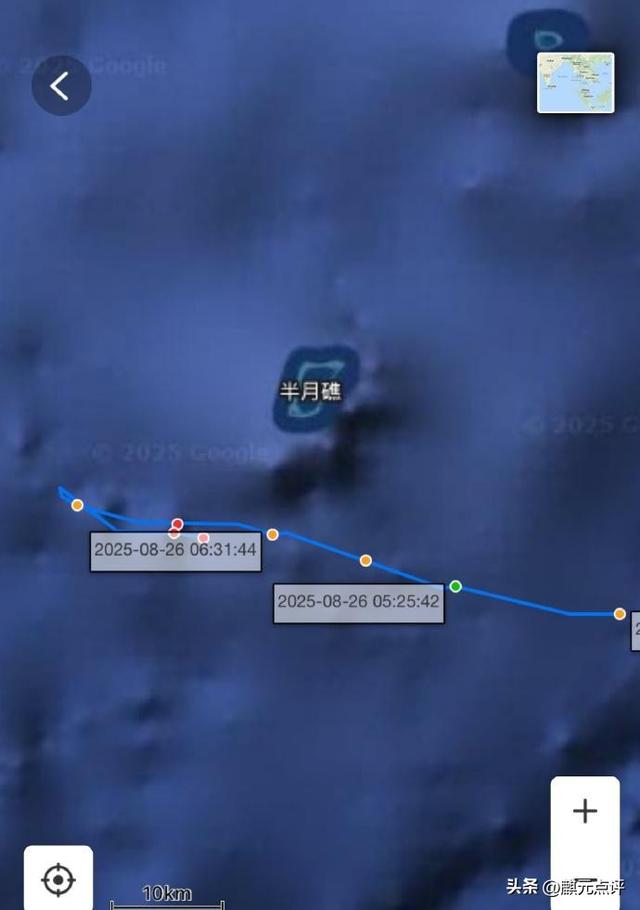Center map with the locate target button
The height and width of the screenshot is (910, 640).
pyautogui.click(x=58, y=880)
